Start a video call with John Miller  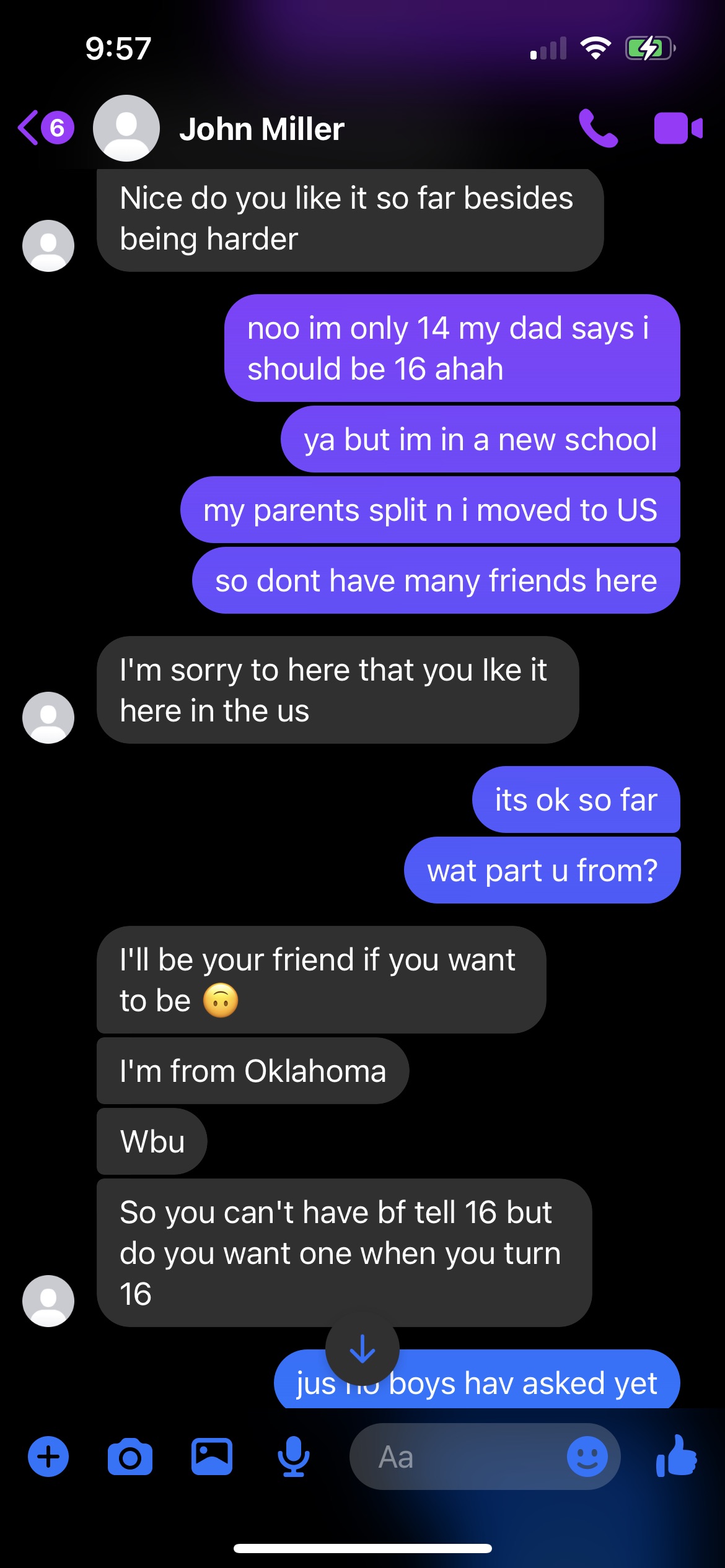[679, 128]
